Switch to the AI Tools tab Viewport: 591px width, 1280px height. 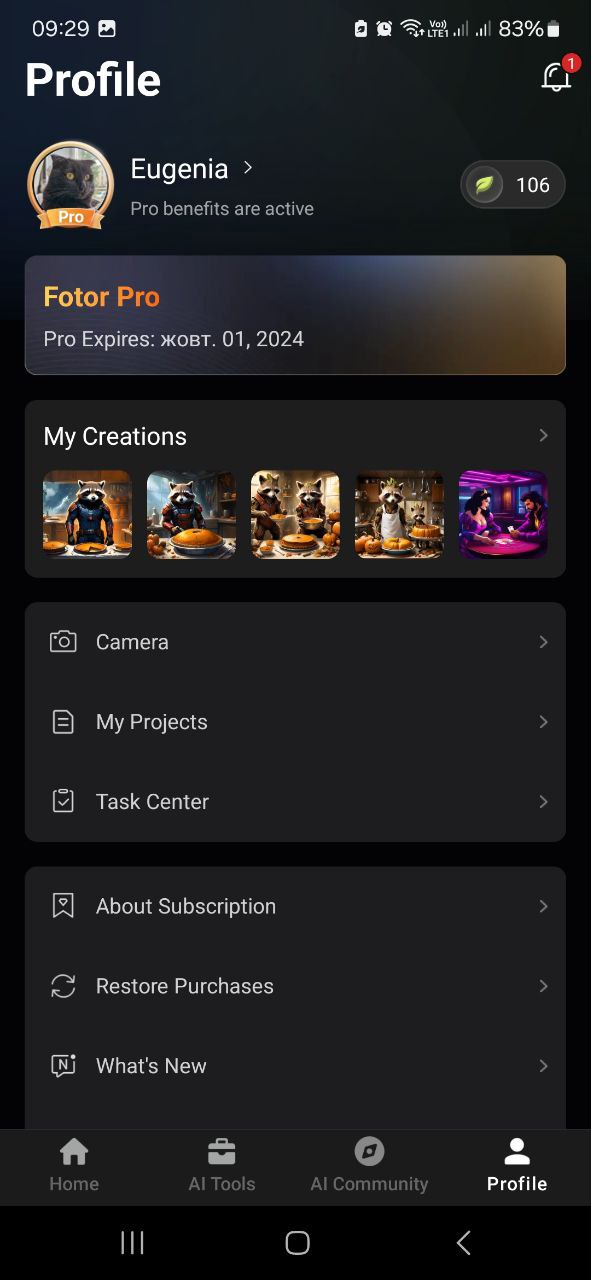pos(222,1167)
